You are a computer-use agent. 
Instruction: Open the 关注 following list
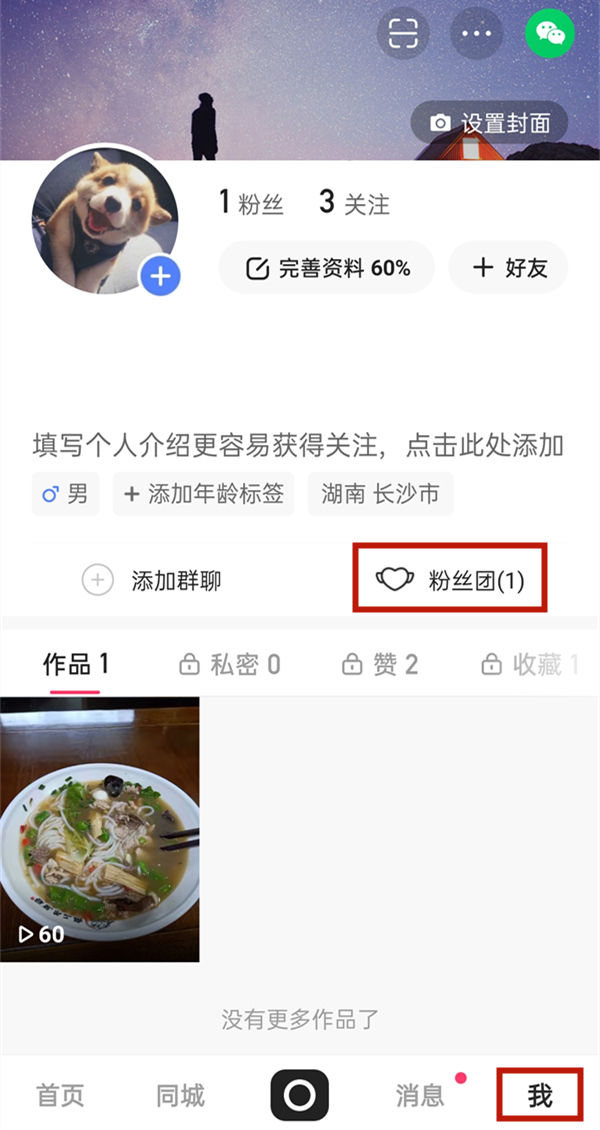[x=355, y=204]
